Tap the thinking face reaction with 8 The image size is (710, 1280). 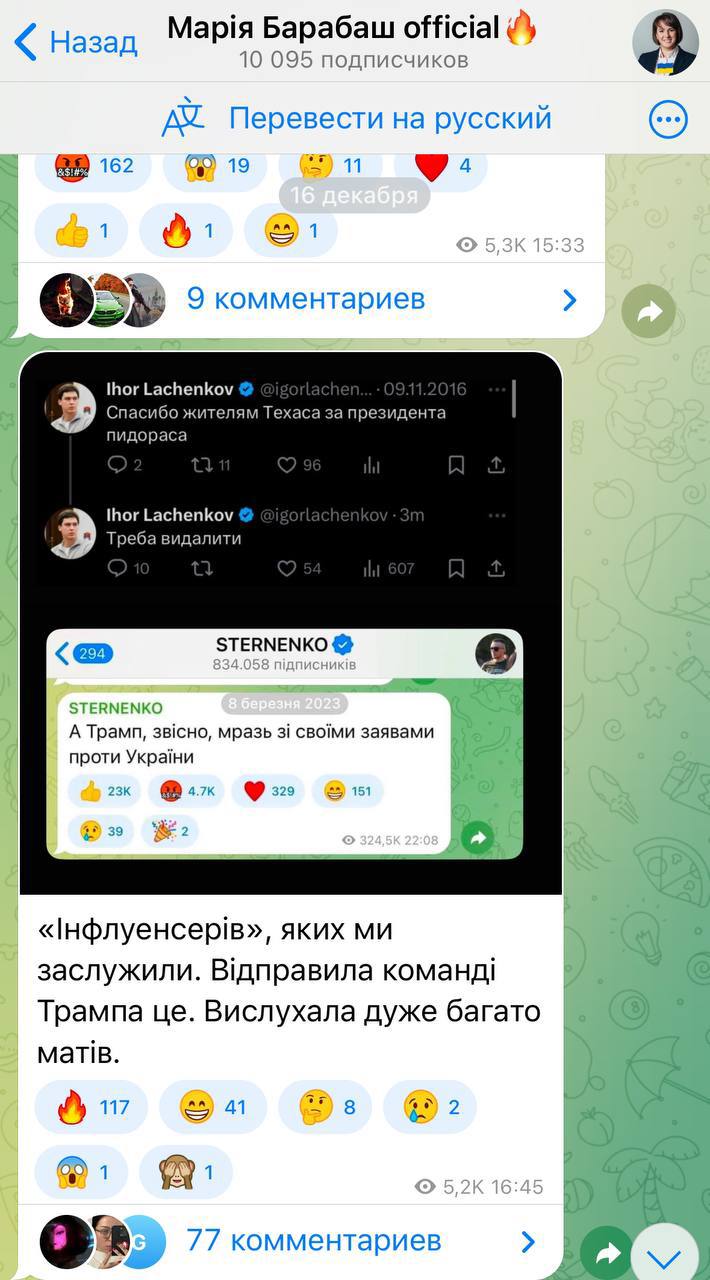pyautogui.click(x=329, y=1107)
